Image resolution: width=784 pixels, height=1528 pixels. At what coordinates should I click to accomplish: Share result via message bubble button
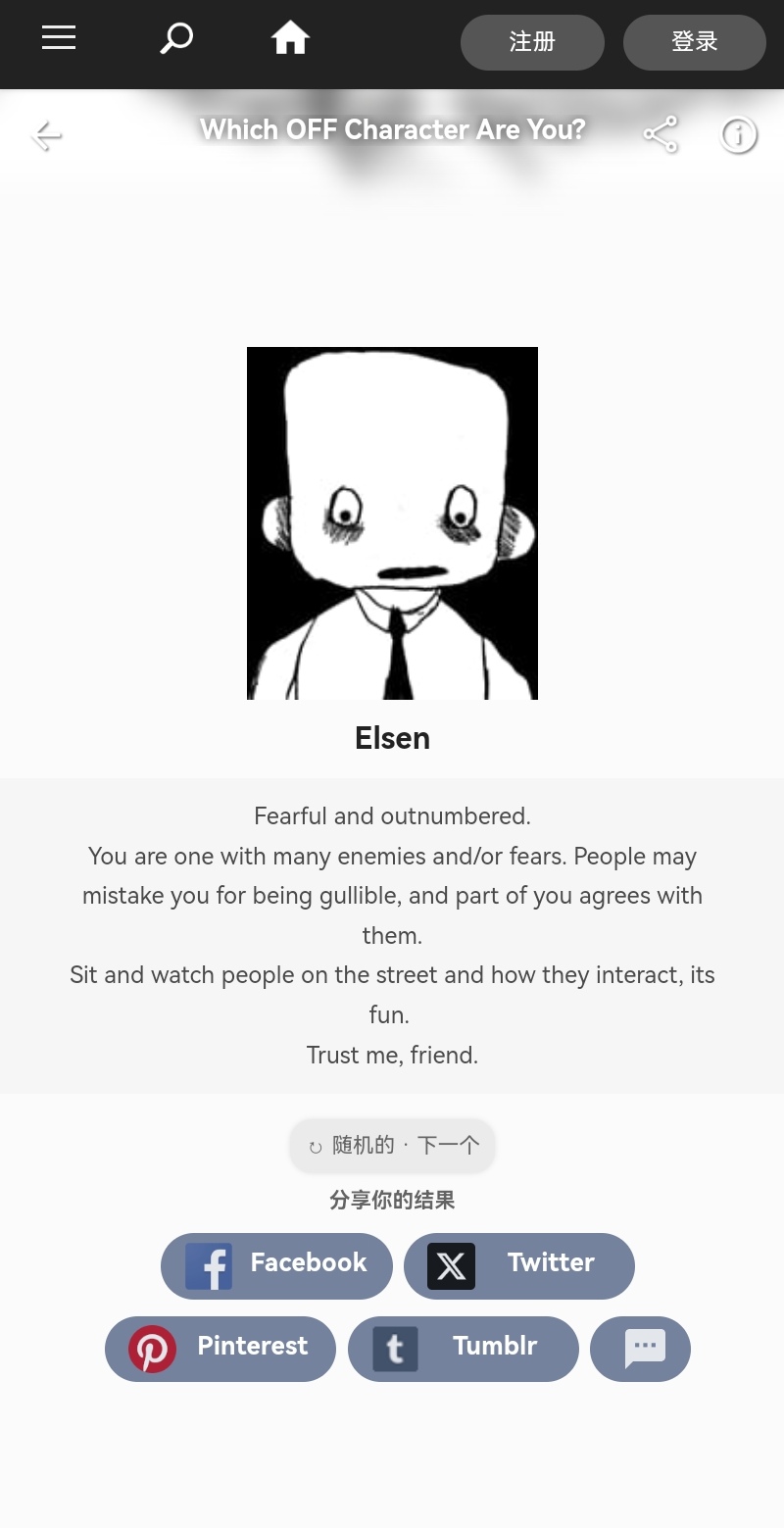tap(640, 1349)
